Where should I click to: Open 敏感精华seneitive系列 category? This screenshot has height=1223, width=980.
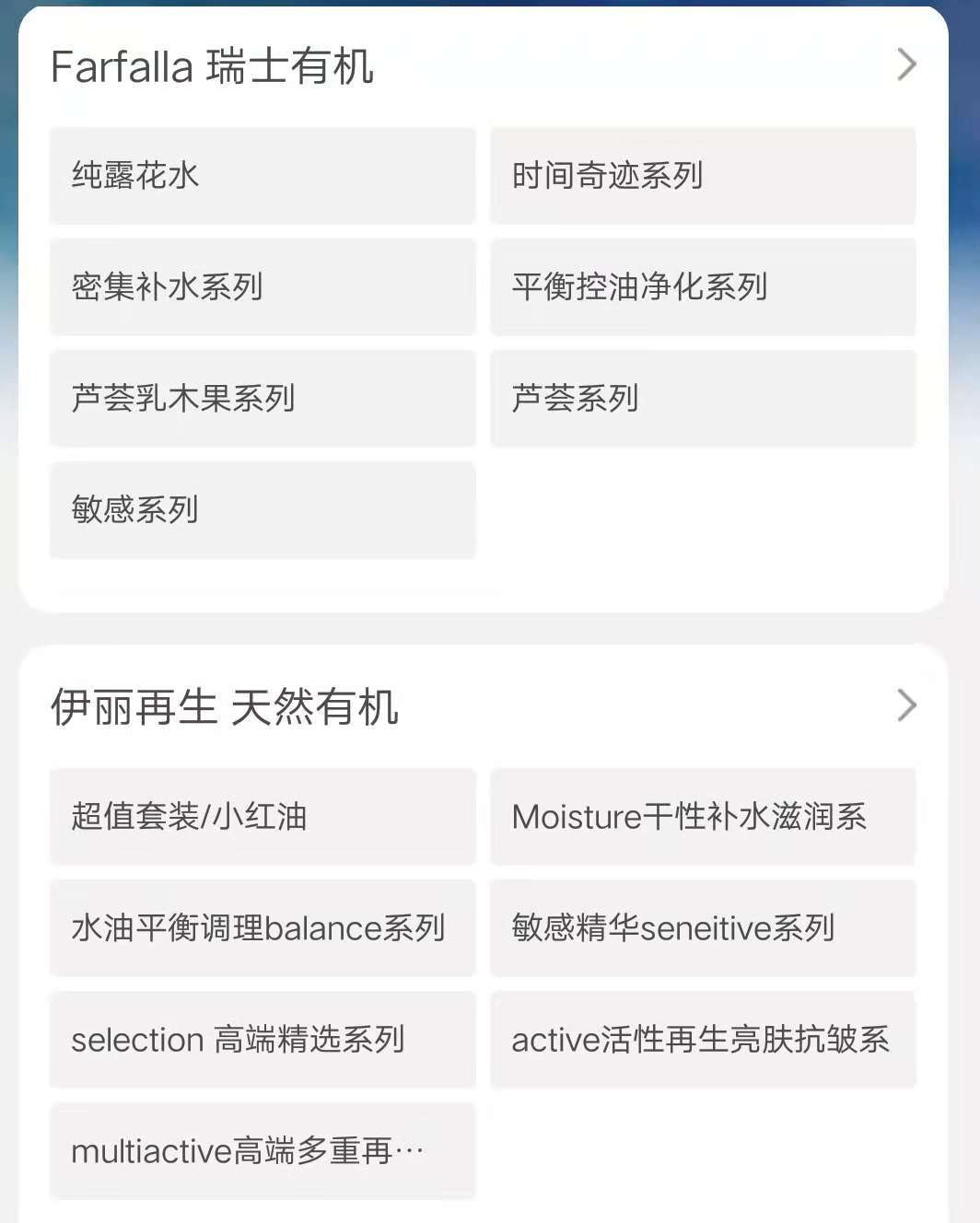[703, 928]
